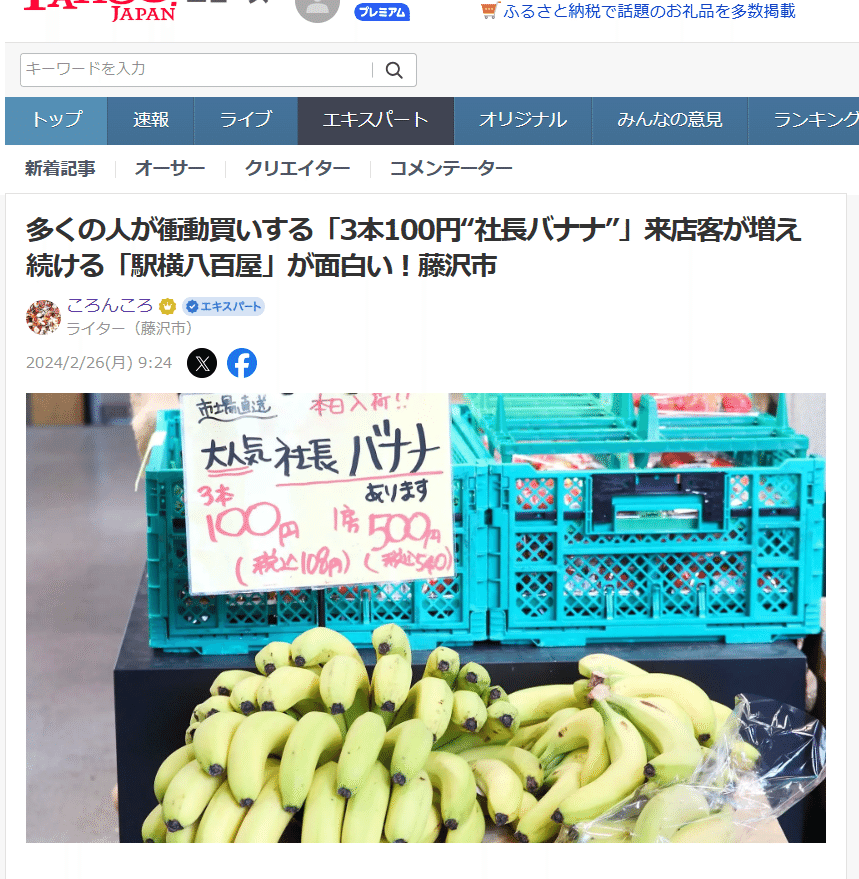Share the article on X

202,363
